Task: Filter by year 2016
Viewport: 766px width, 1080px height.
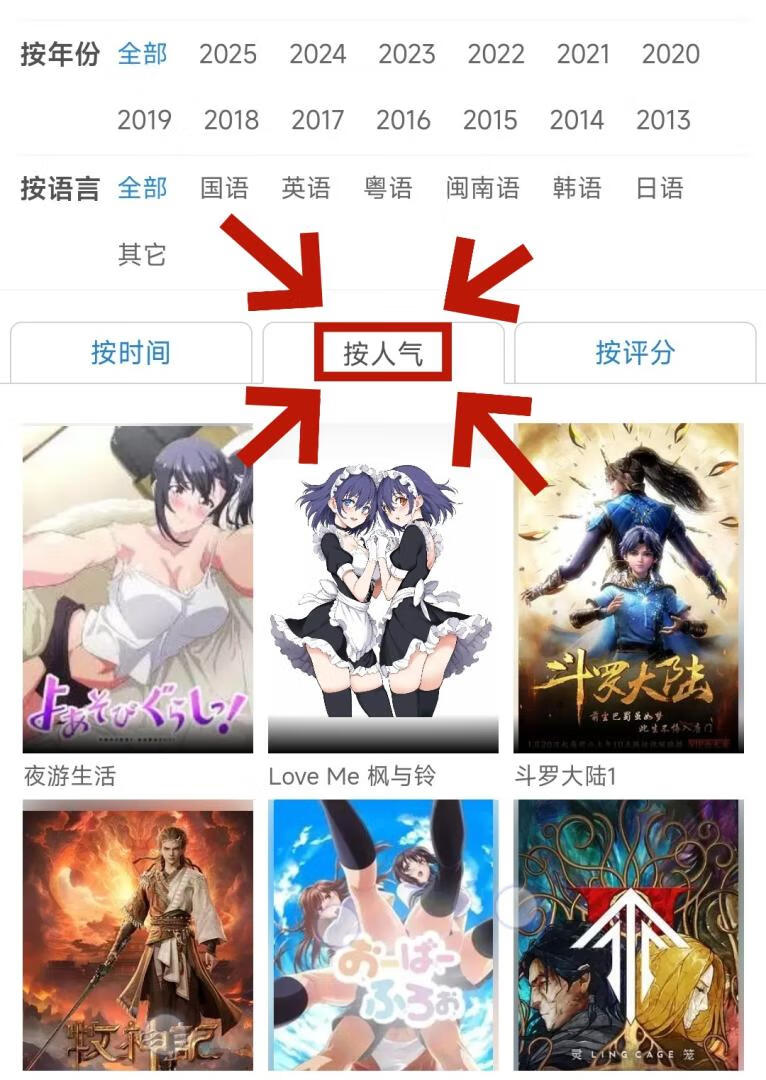Action: [403, 120]
